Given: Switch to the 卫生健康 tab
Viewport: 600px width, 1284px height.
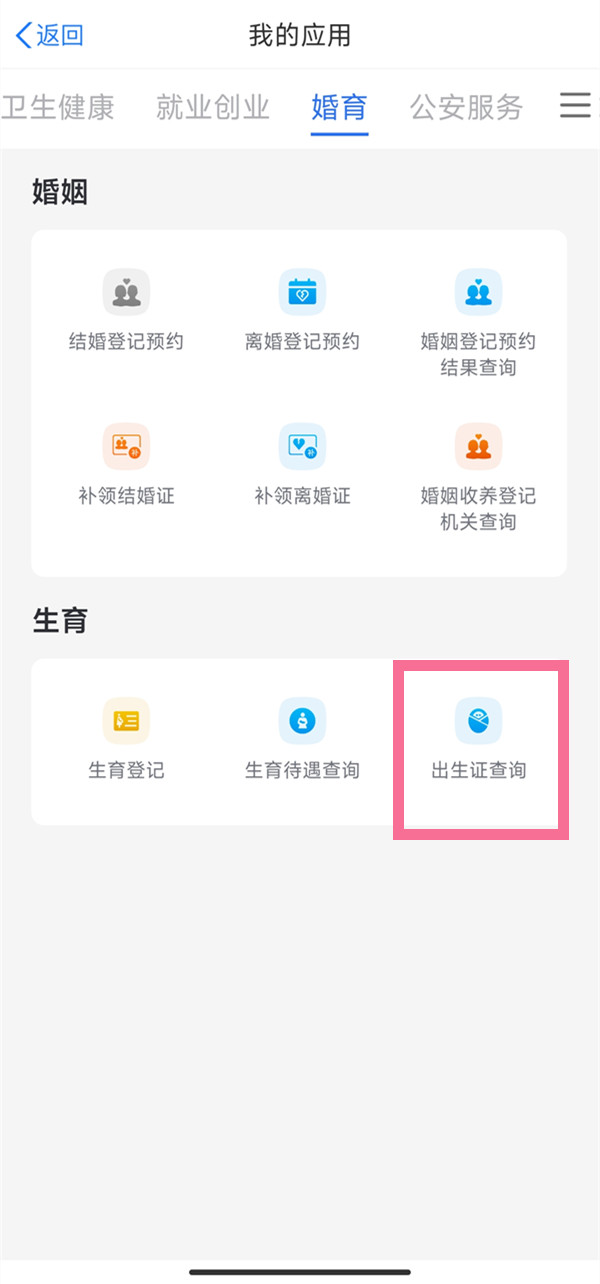Looking at the screenshot, I should [x=58, y=107].
